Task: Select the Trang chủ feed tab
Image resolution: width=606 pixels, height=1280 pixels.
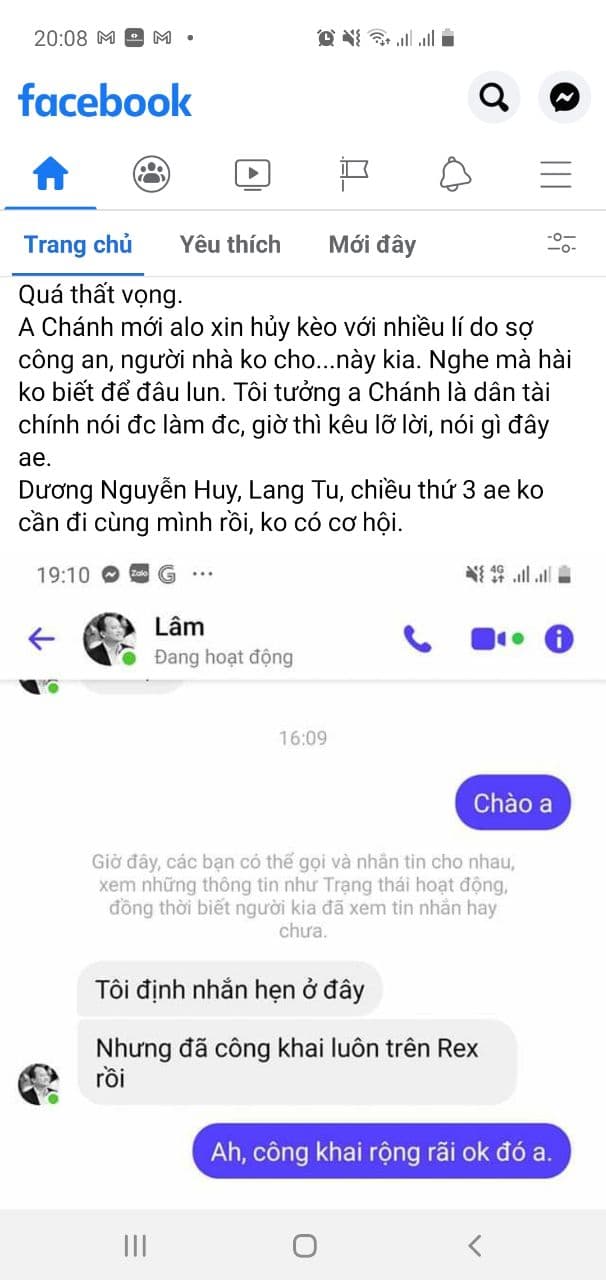Action: [x=78, y=244]
